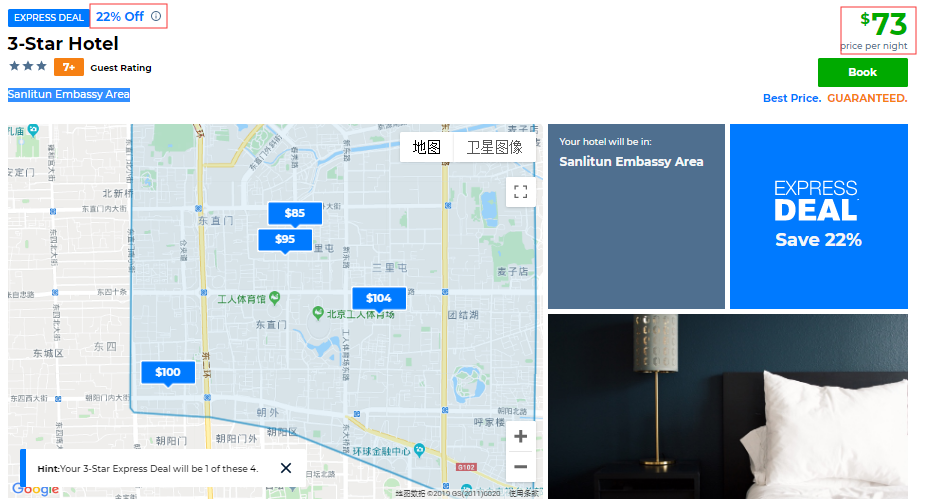Image resolution: width=934 pixels, height=503 pixels.
Task: Zoom out on the map
Action: coord(520,467)
